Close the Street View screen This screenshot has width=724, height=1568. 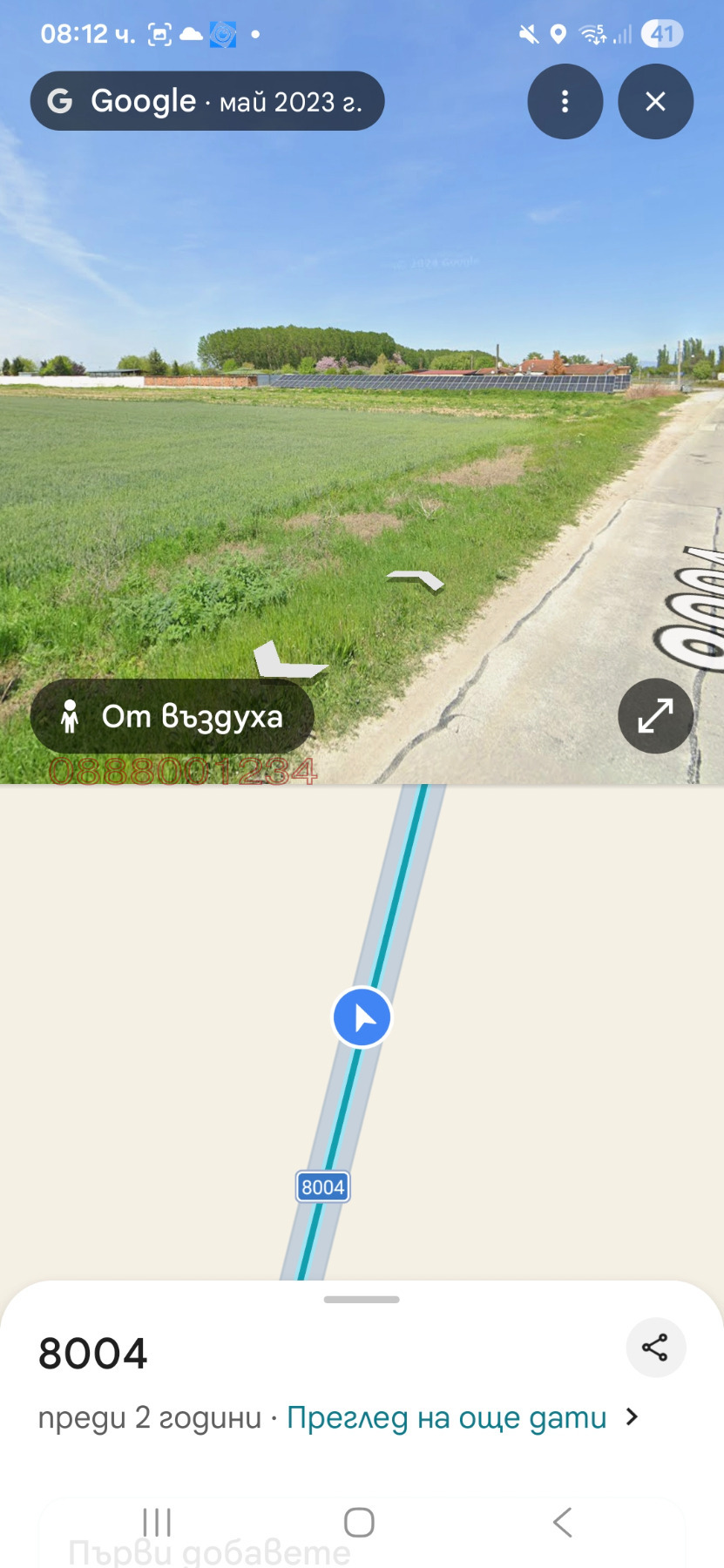click(x=655, y=101)
